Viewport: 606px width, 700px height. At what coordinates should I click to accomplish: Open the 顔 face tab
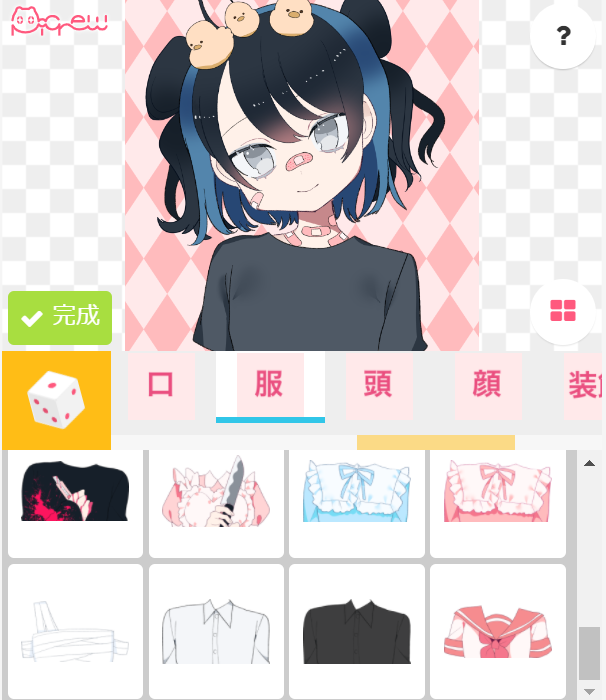pyautogui.click(x=488, y=385)
